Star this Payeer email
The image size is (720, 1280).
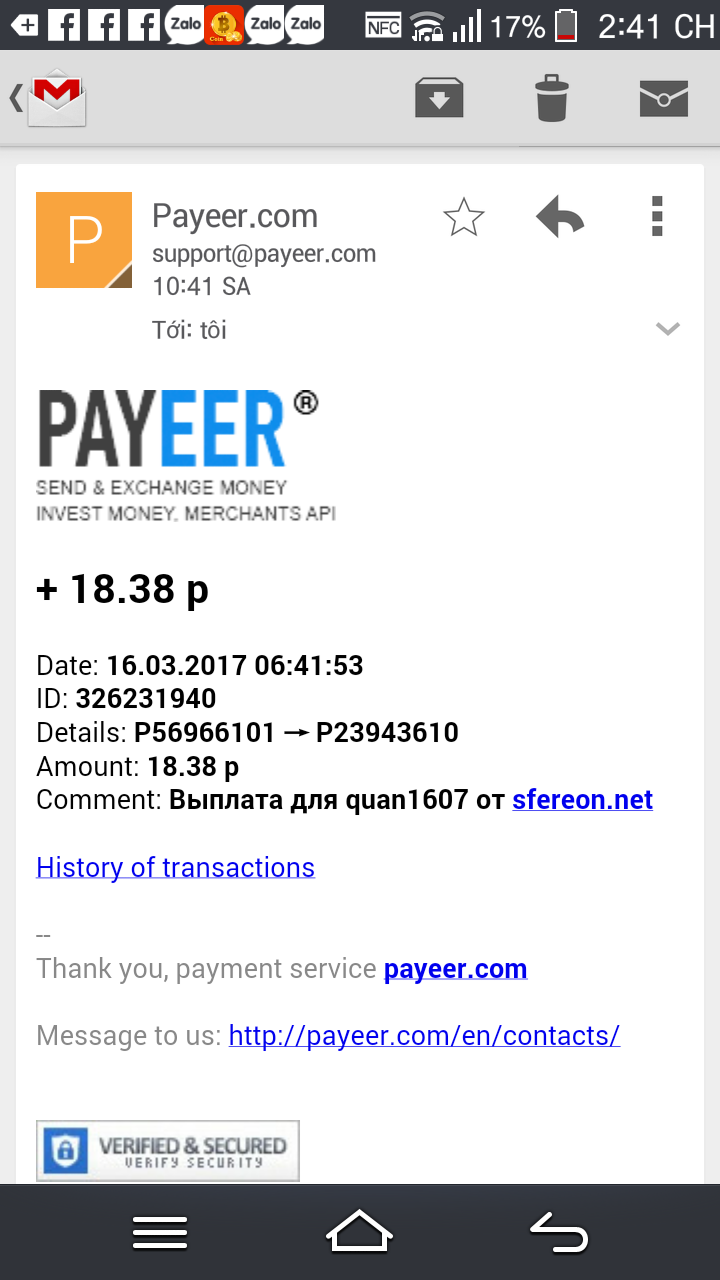463,216
